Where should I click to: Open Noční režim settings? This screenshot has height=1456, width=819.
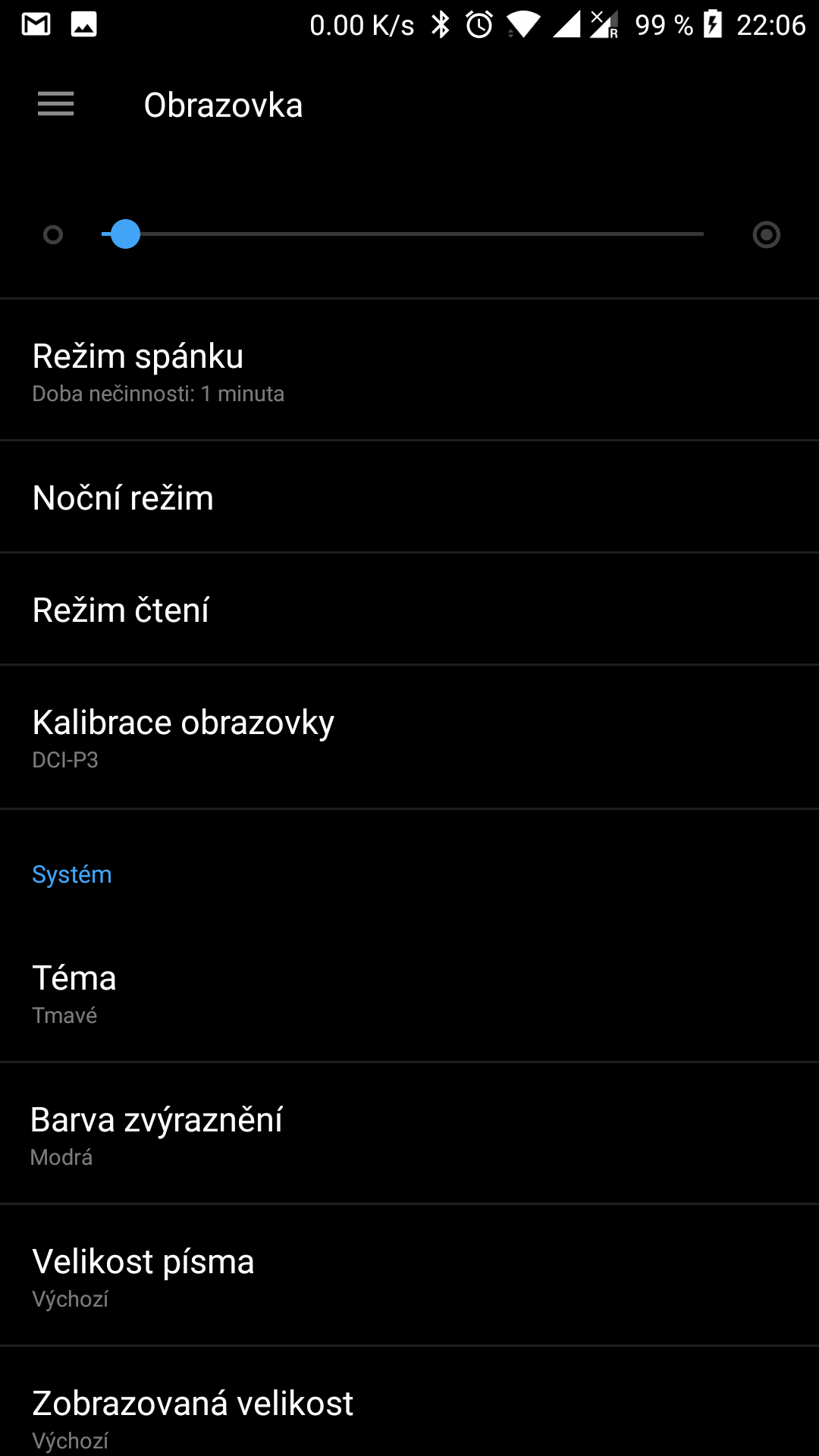click(x=409, y=497)
